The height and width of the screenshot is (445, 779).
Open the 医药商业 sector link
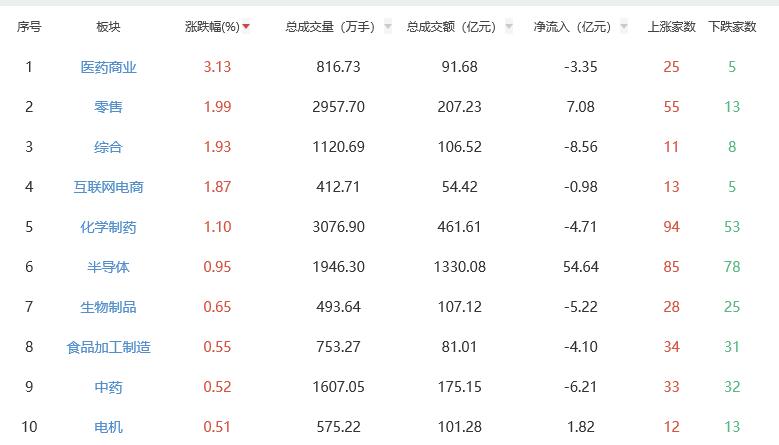click(x=108, y=67)
